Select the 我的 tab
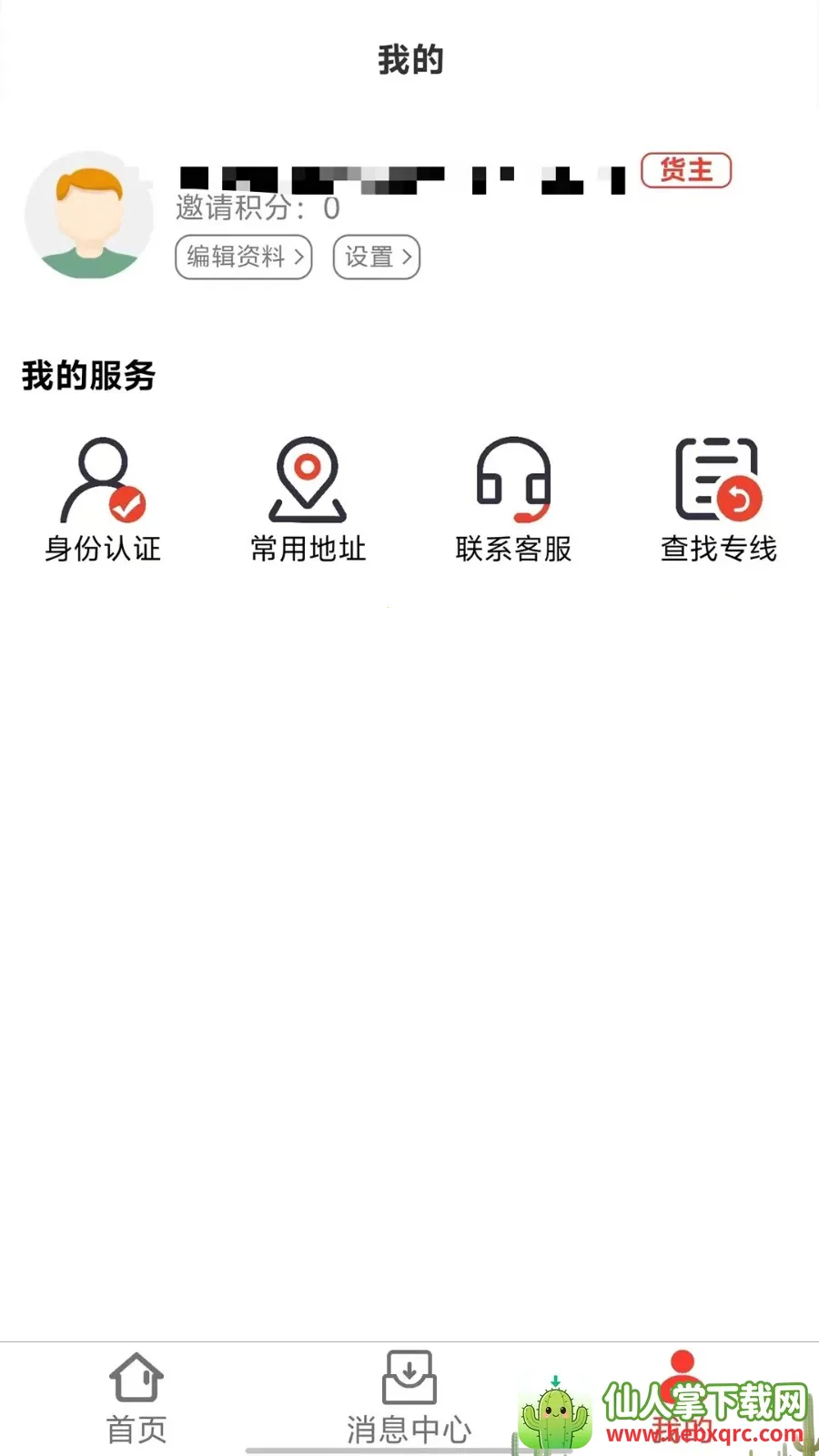Screen dimensions: 819x1456 tap(682, 1398)
